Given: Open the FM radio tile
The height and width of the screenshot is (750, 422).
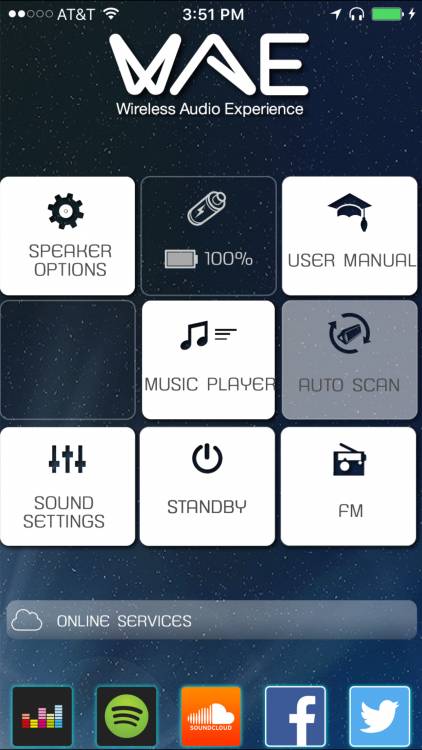Looking at the screenshot, I should pyautogui.click(x=349, y=486).
